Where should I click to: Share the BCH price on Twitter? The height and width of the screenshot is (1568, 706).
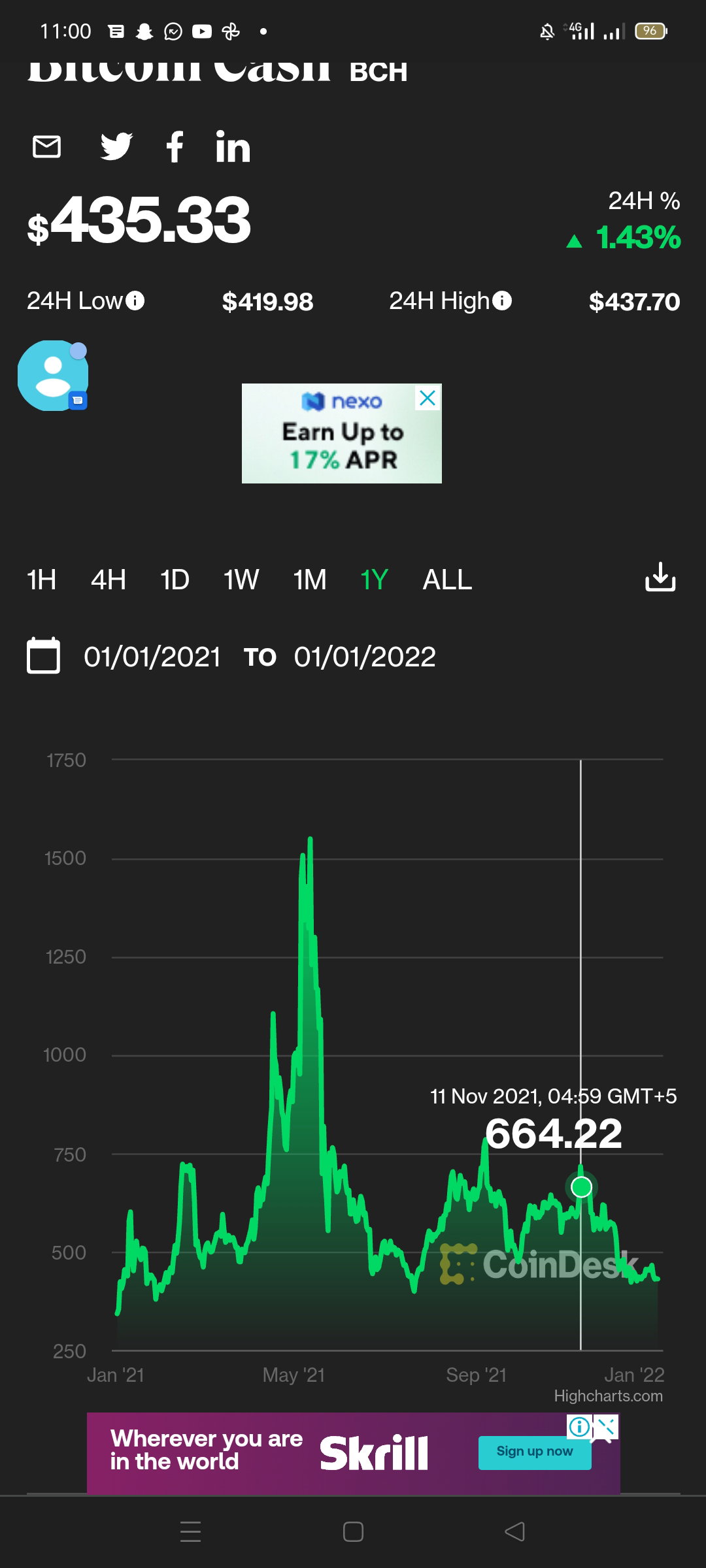tap(116, 146)
